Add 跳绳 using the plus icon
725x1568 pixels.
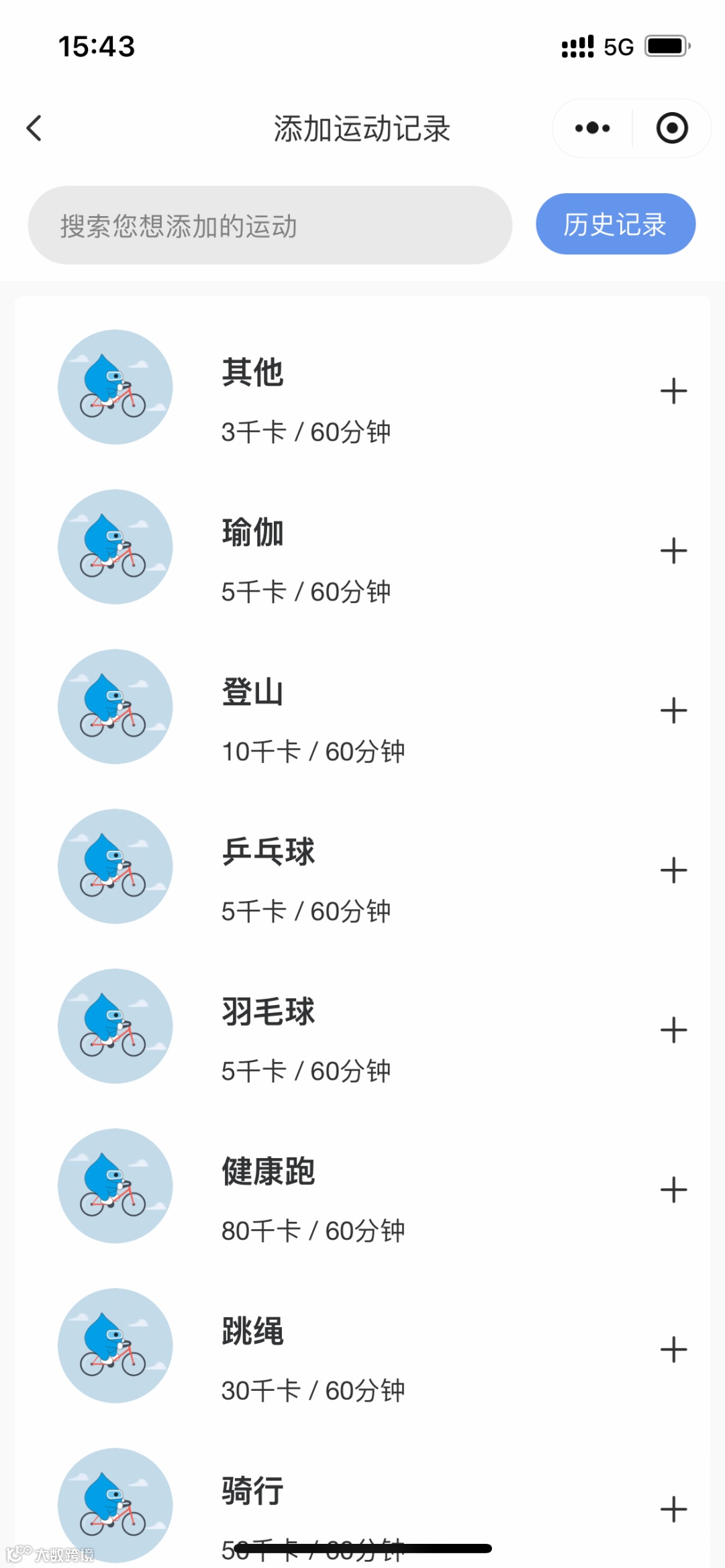[673, 1349]
